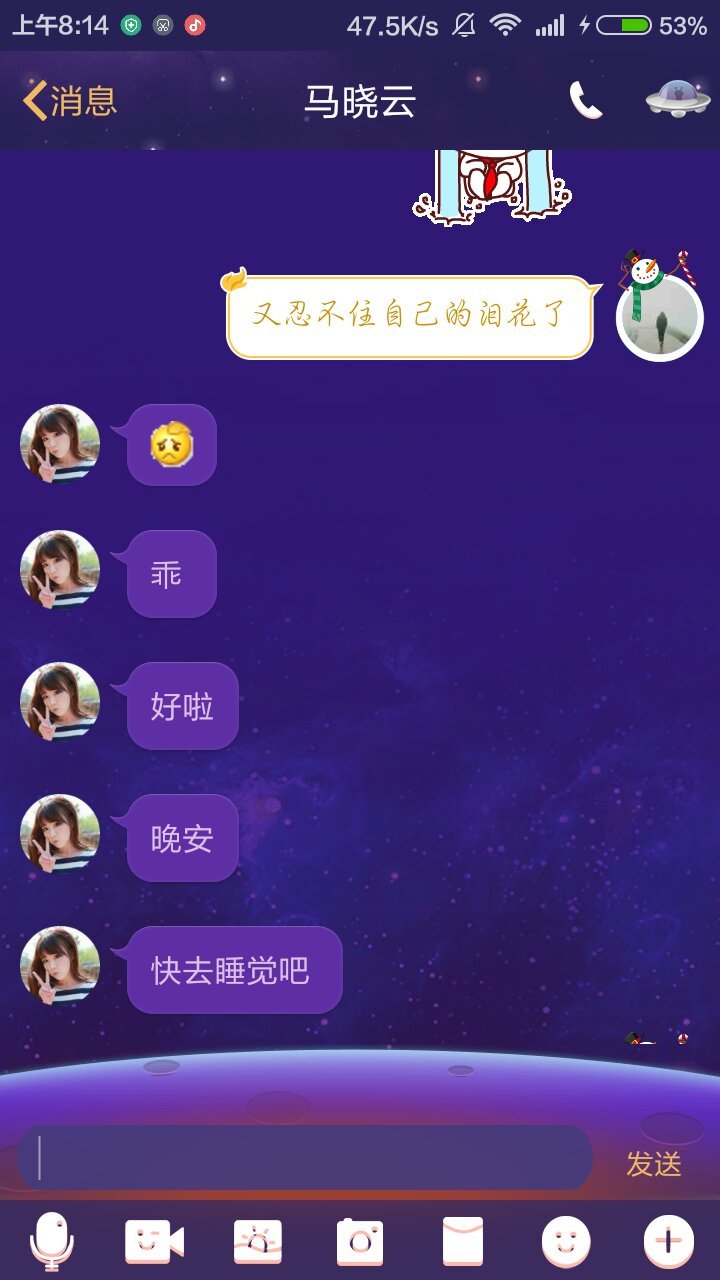
Task: Open chat settings via the UFO icon
Action: 678,100
